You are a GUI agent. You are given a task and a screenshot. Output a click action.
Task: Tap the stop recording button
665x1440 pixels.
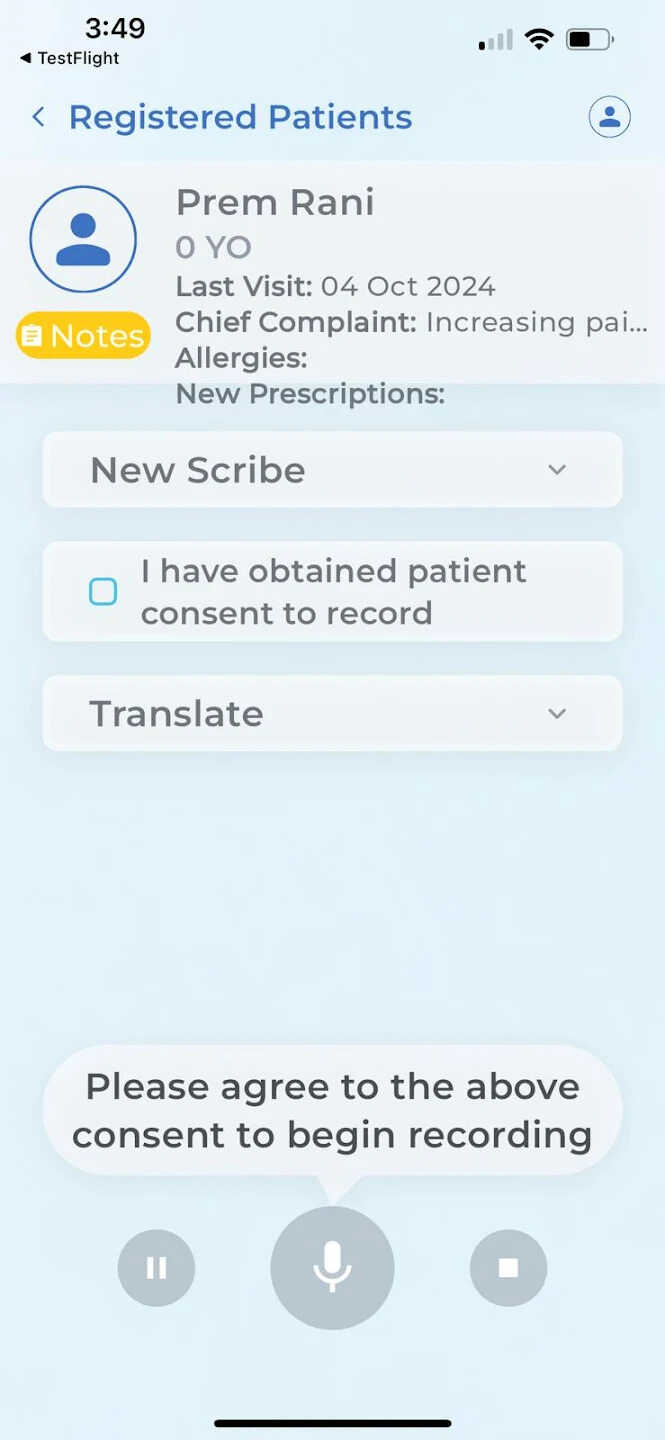pyautogui.click(x=508, y=1268)
